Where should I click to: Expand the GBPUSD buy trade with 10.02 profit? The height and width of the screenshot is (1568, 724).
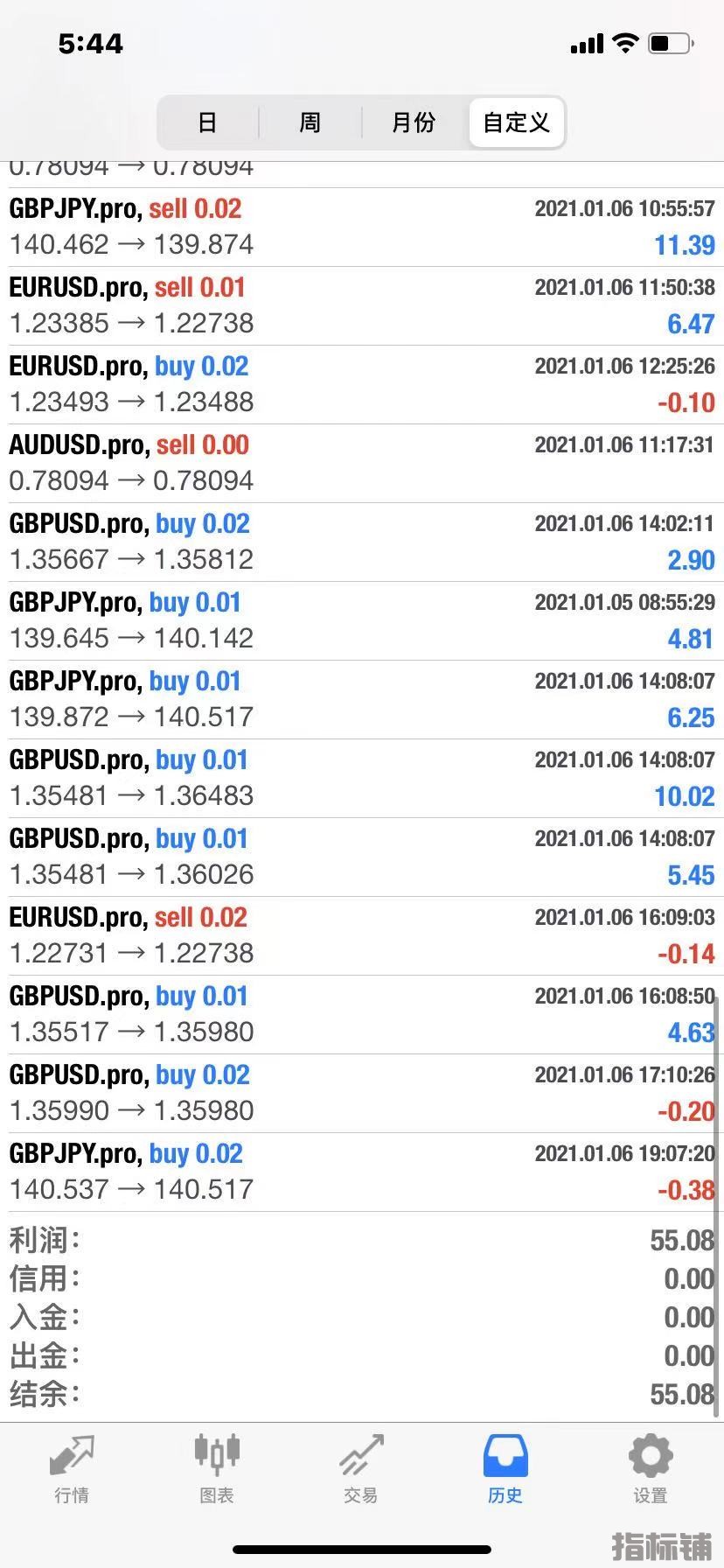tap(362, 778)
